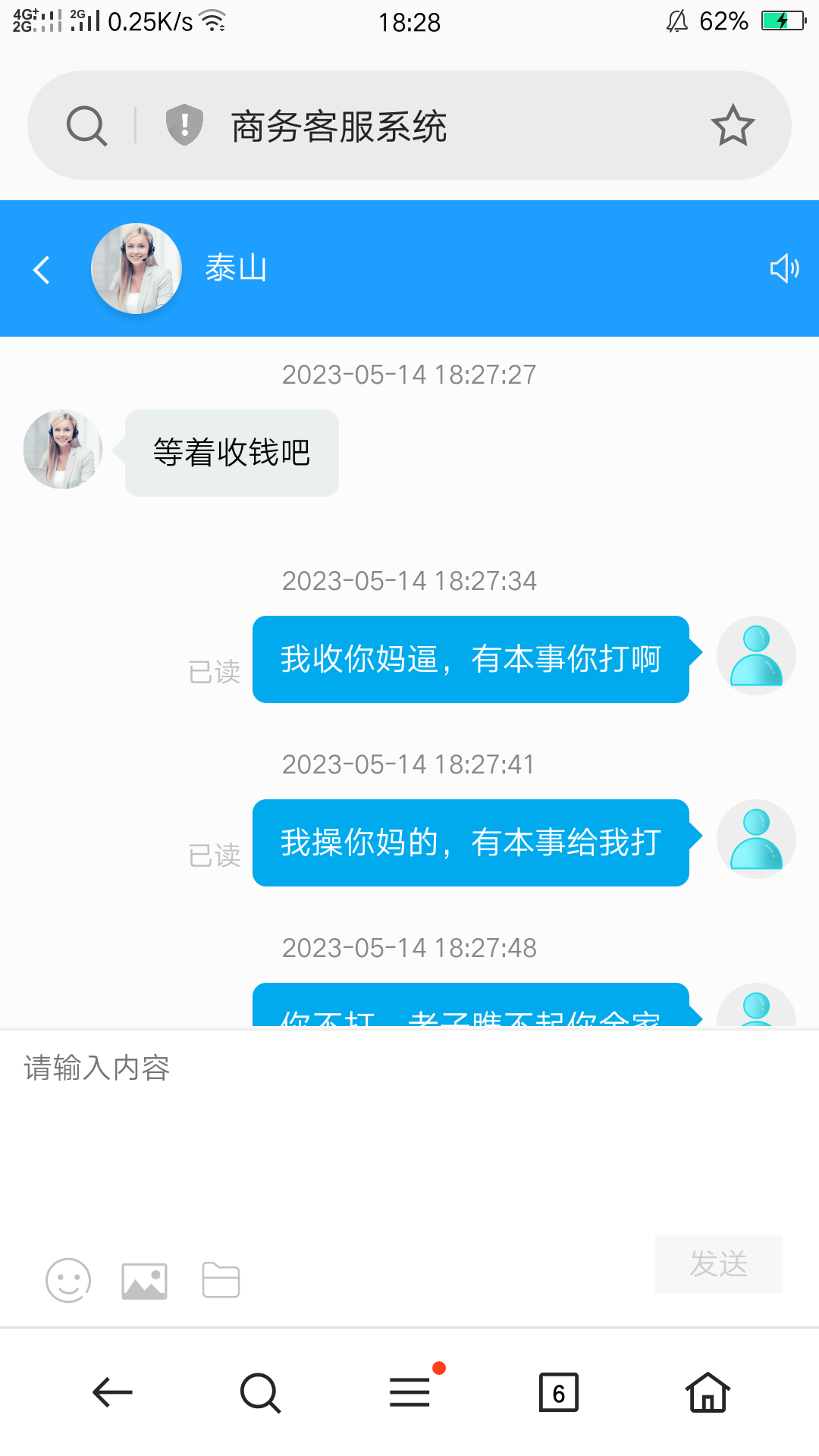Select the 商务客服系统 address bar title
The width and height of the screenshot is (819, 1456).
point(339,124)
